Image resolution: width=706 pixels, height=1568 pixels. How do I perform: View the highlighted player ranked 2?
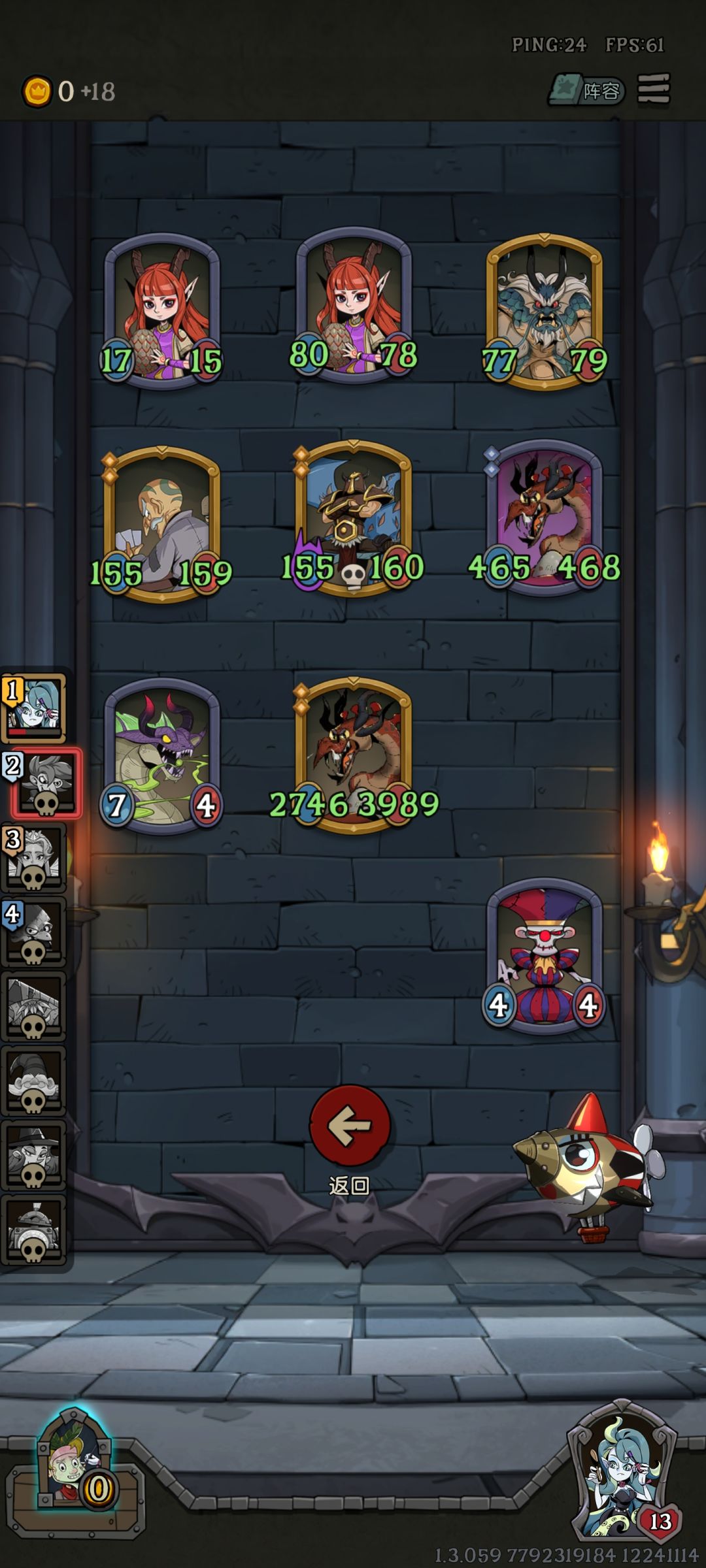(46, 783)
